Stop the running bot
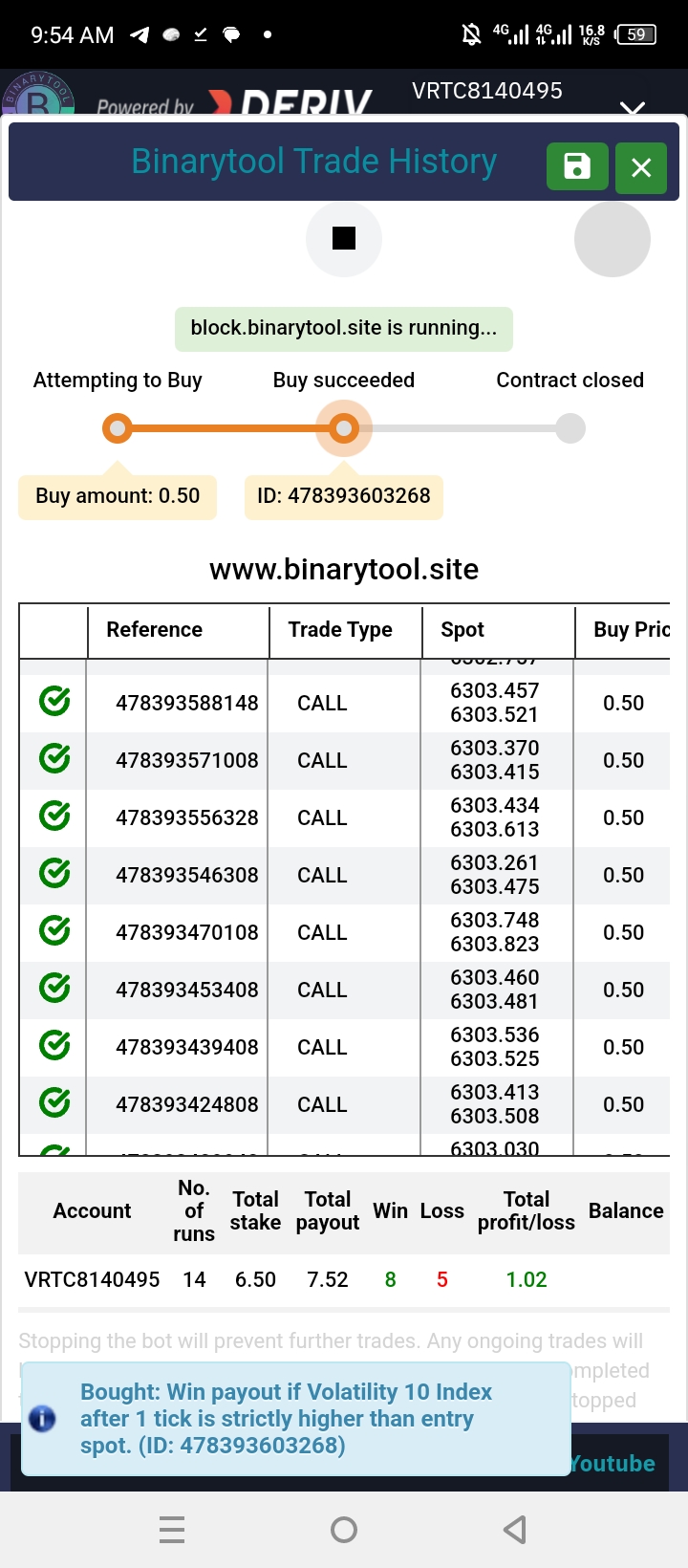Screen dimensions: 688x1568 [344, 239]
